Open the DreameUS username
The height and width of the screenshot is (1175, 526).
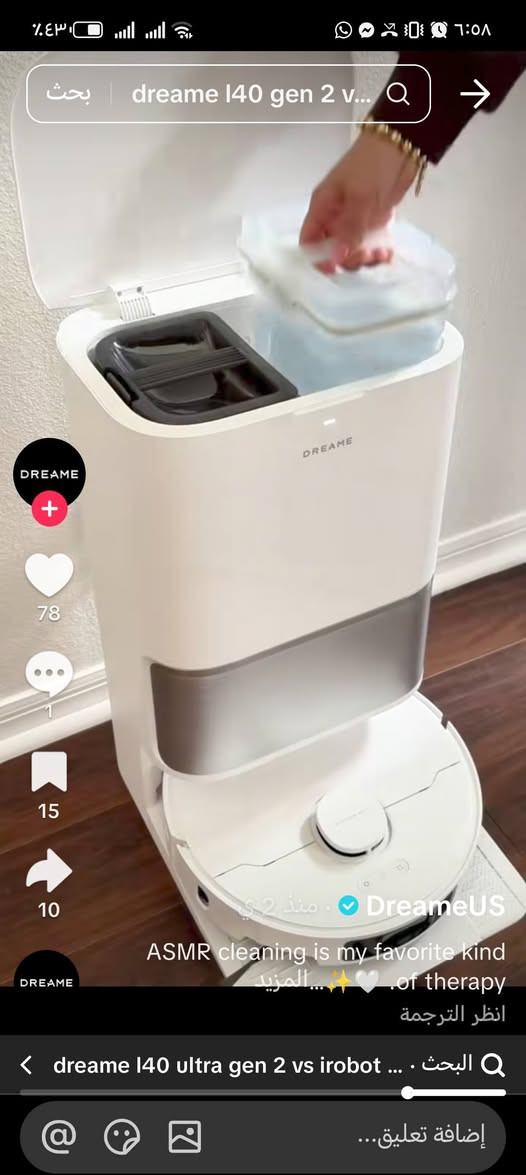435,905
